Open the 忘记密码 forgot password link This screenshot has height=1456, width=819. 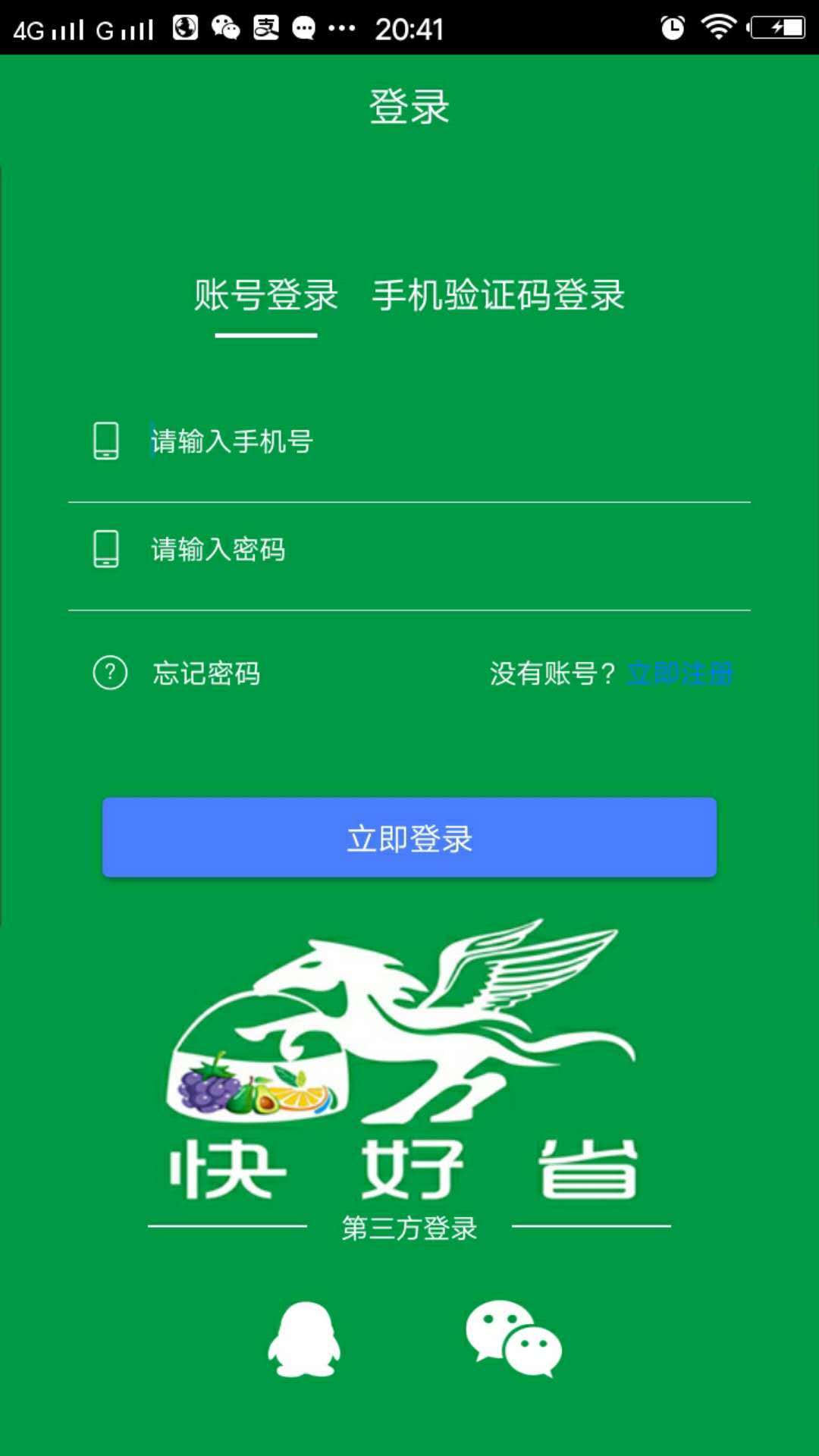tap(206, 673)
